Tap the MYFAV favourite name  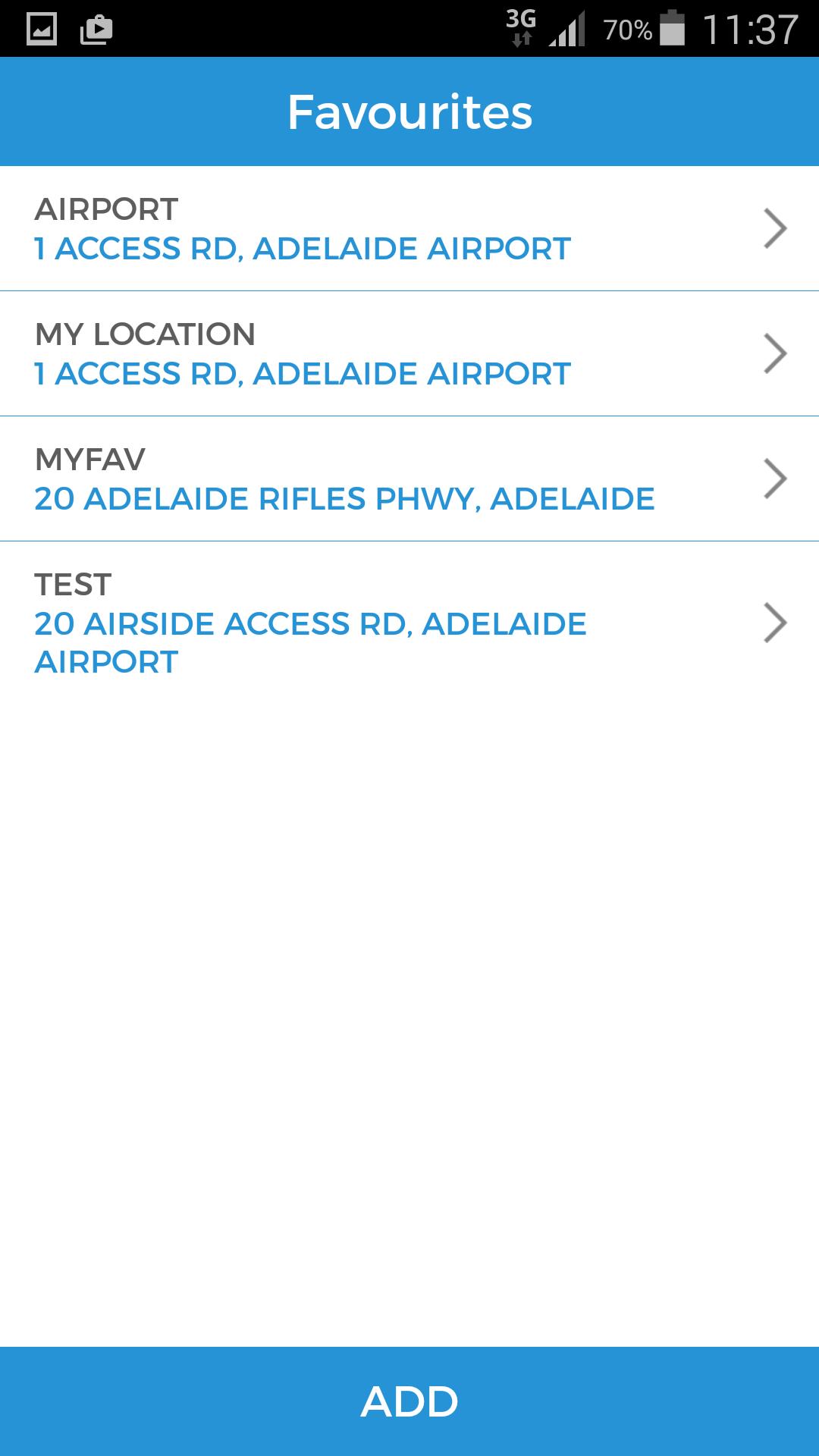coord(91,457)
